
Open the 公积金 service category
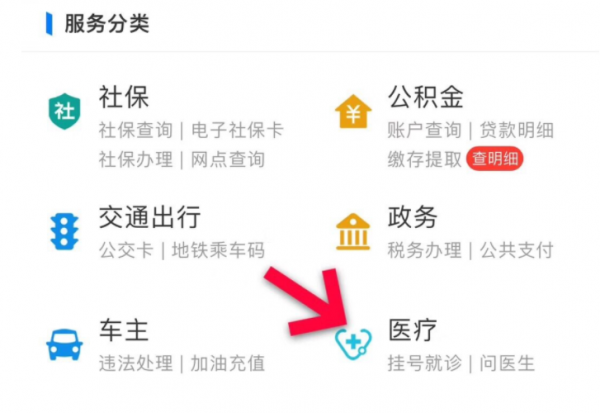coord(426,97)
